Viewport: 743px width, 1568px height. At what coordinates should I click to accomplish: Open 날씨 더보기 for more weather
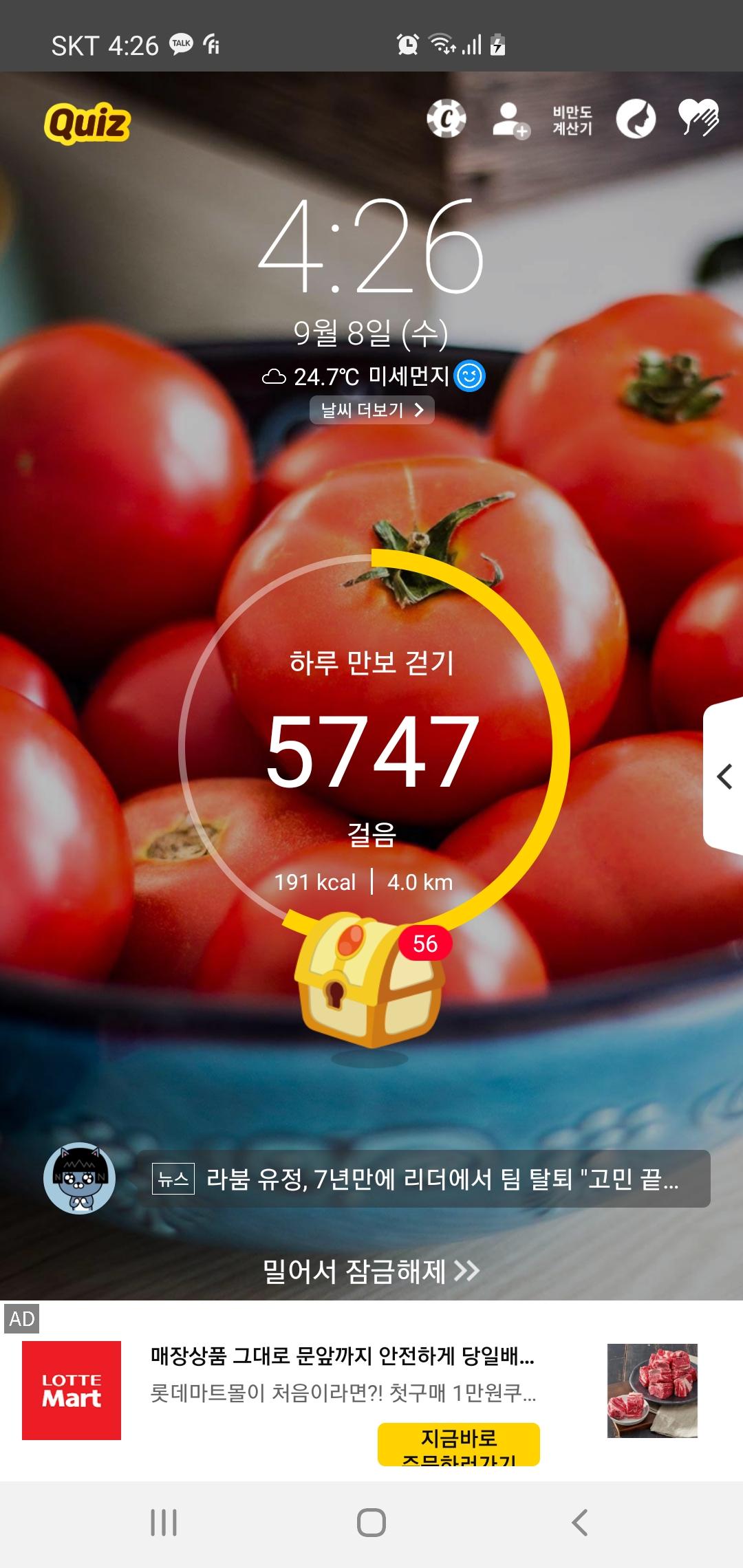(x=371, y=410)
